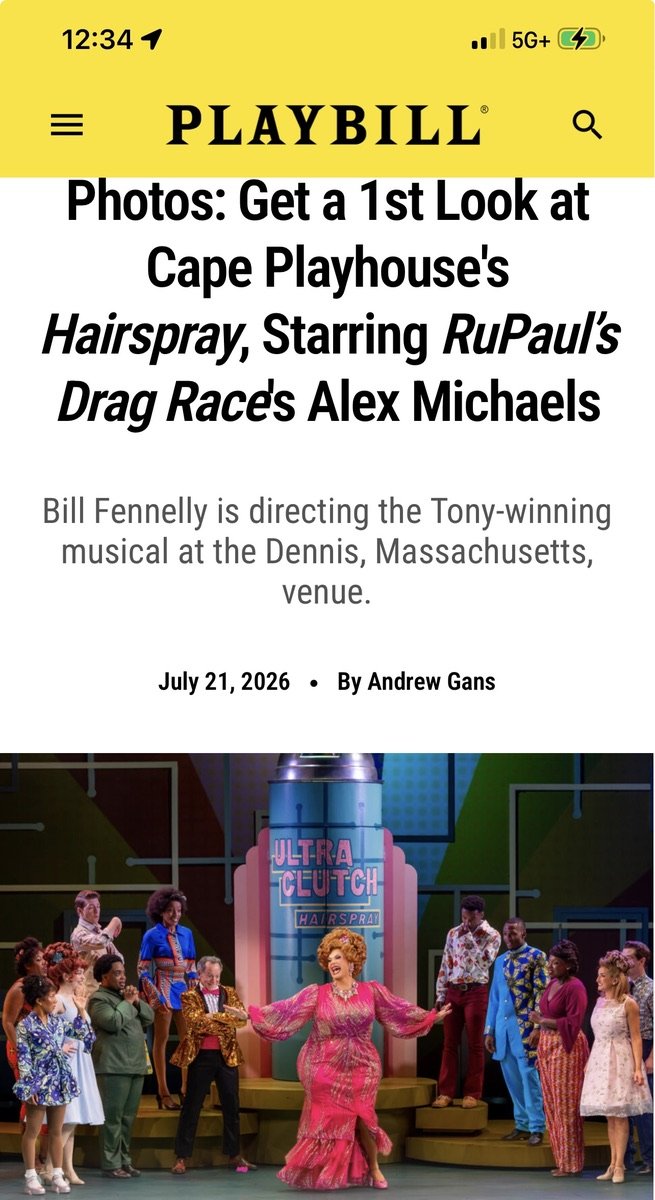Tap the search magnifier icon

point(587,125)
